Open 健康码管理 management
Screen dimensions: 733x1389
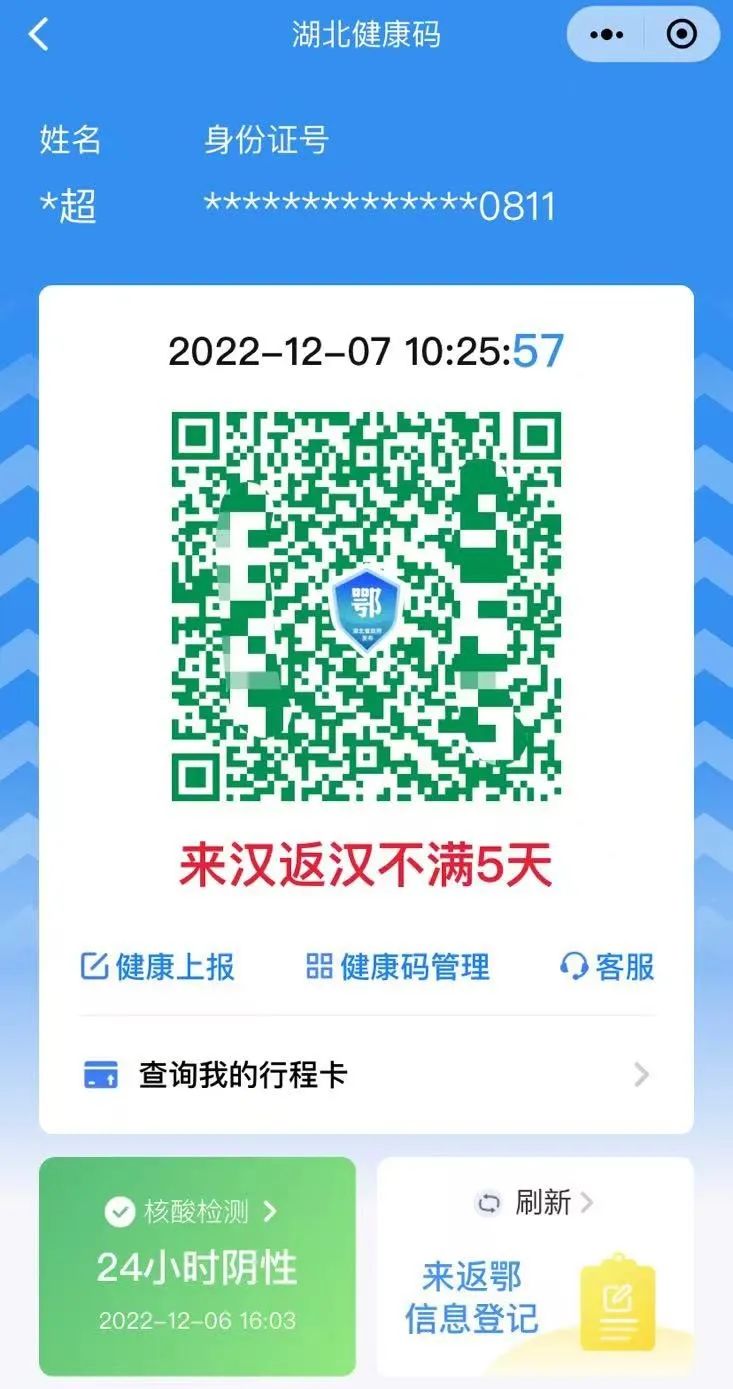click(398, 967)
